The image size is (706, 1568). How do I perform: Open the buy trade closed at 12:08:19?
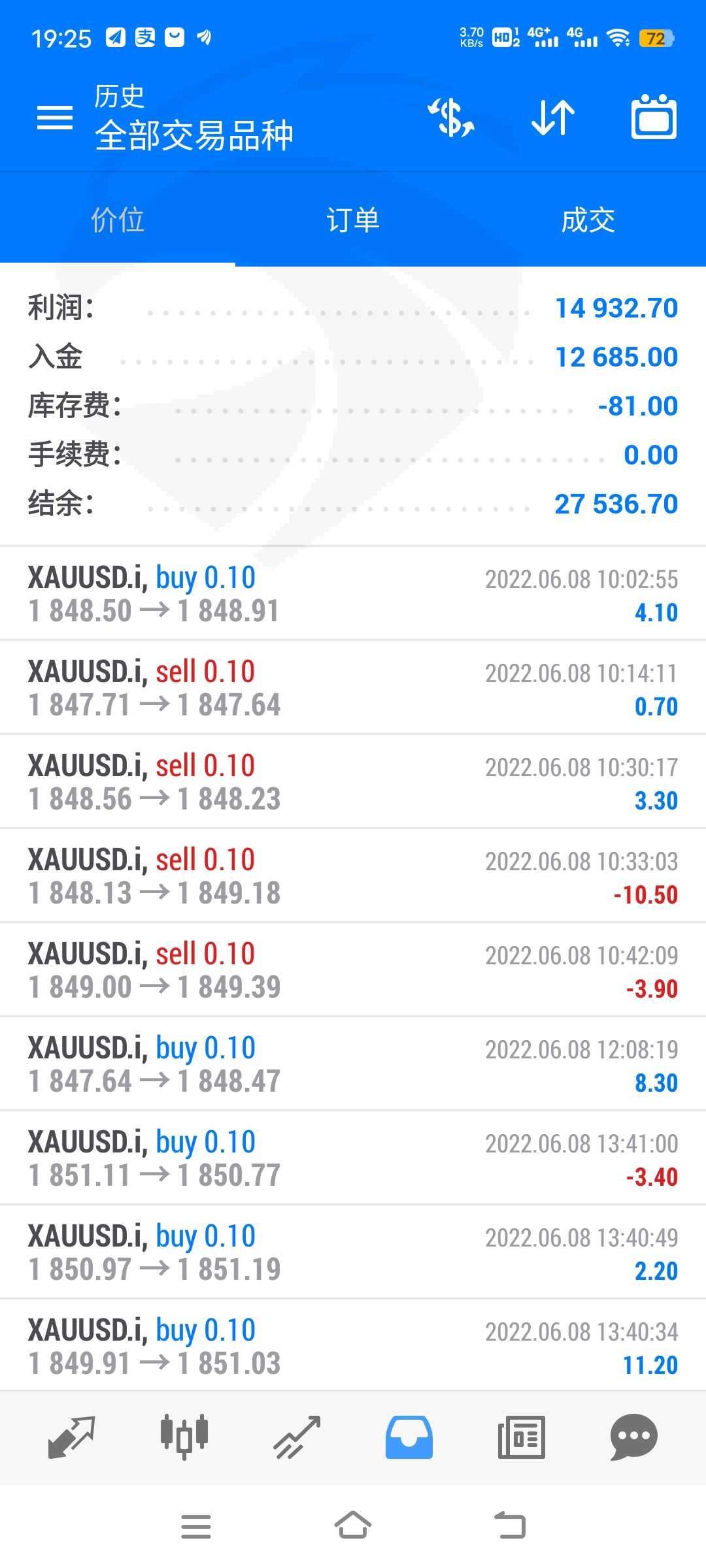(x=353, y=1064)
